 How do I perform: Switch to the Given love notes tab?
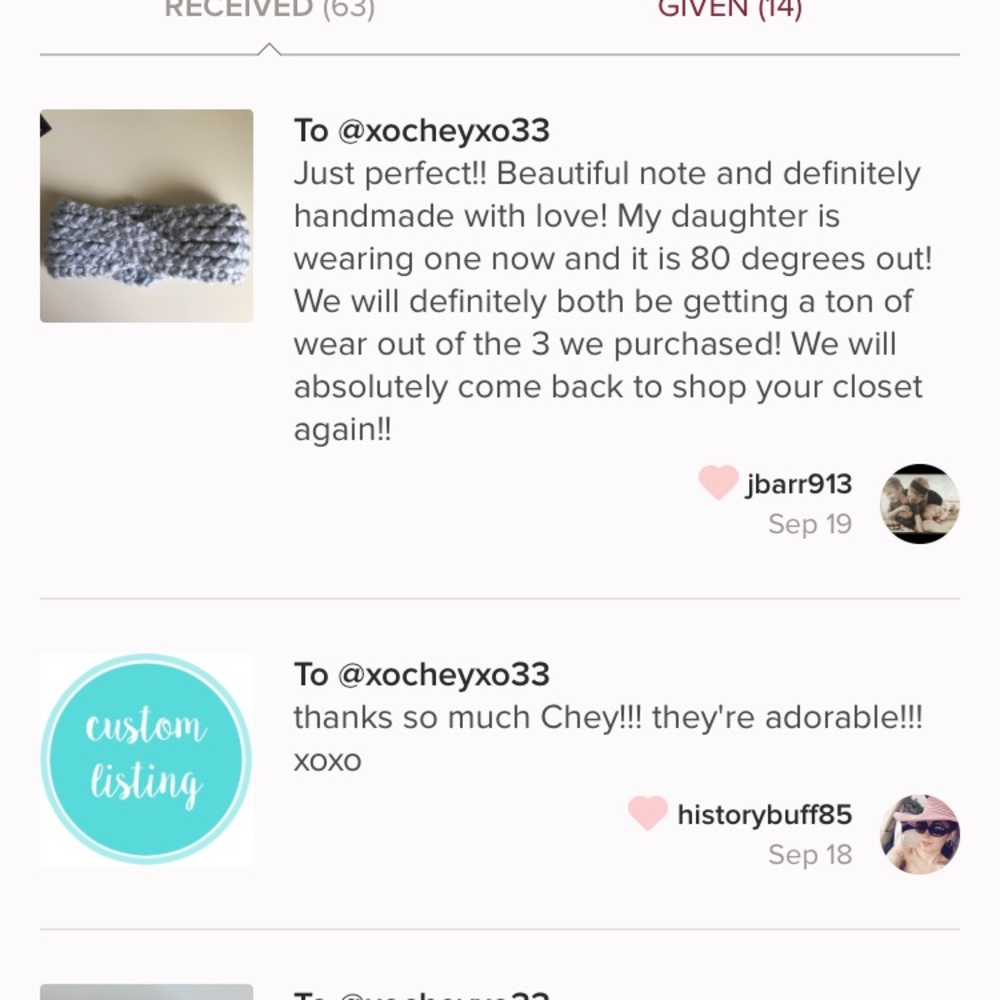729,12
